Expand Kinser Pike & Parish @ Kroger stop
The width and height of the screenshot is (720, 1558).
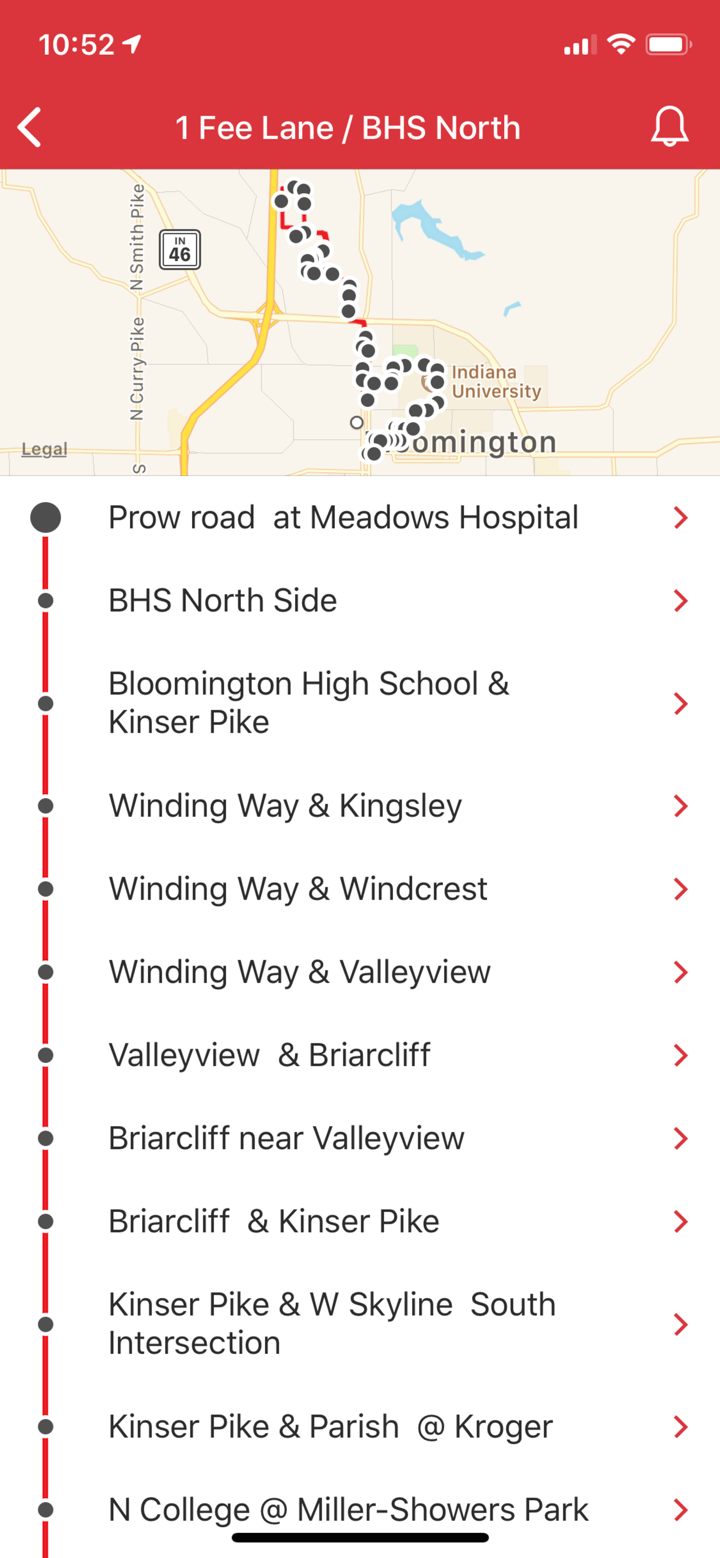(x=681, y=1427)
